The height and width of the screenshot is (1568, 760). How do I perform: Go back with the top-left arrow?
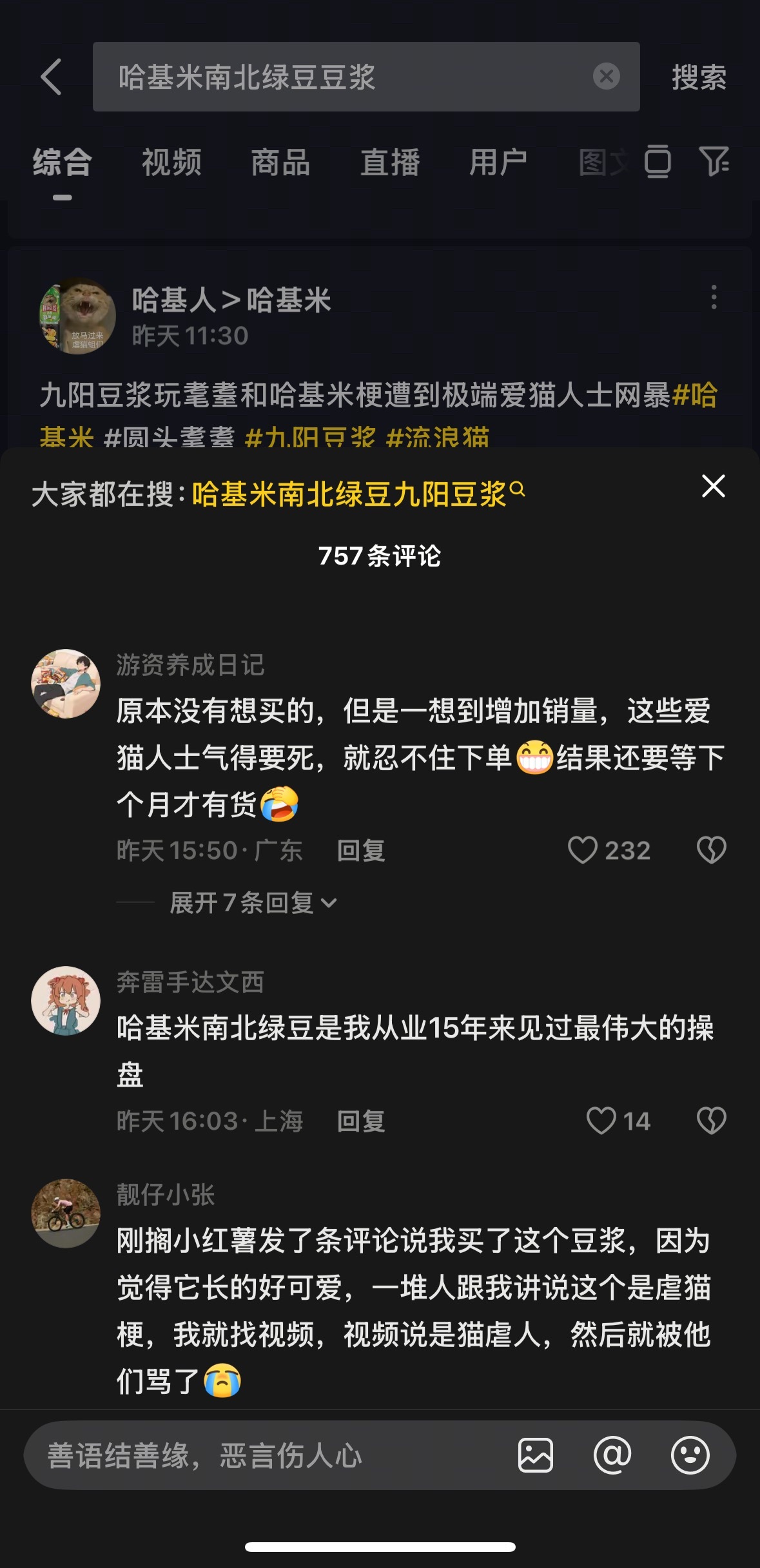coord(52,77)
